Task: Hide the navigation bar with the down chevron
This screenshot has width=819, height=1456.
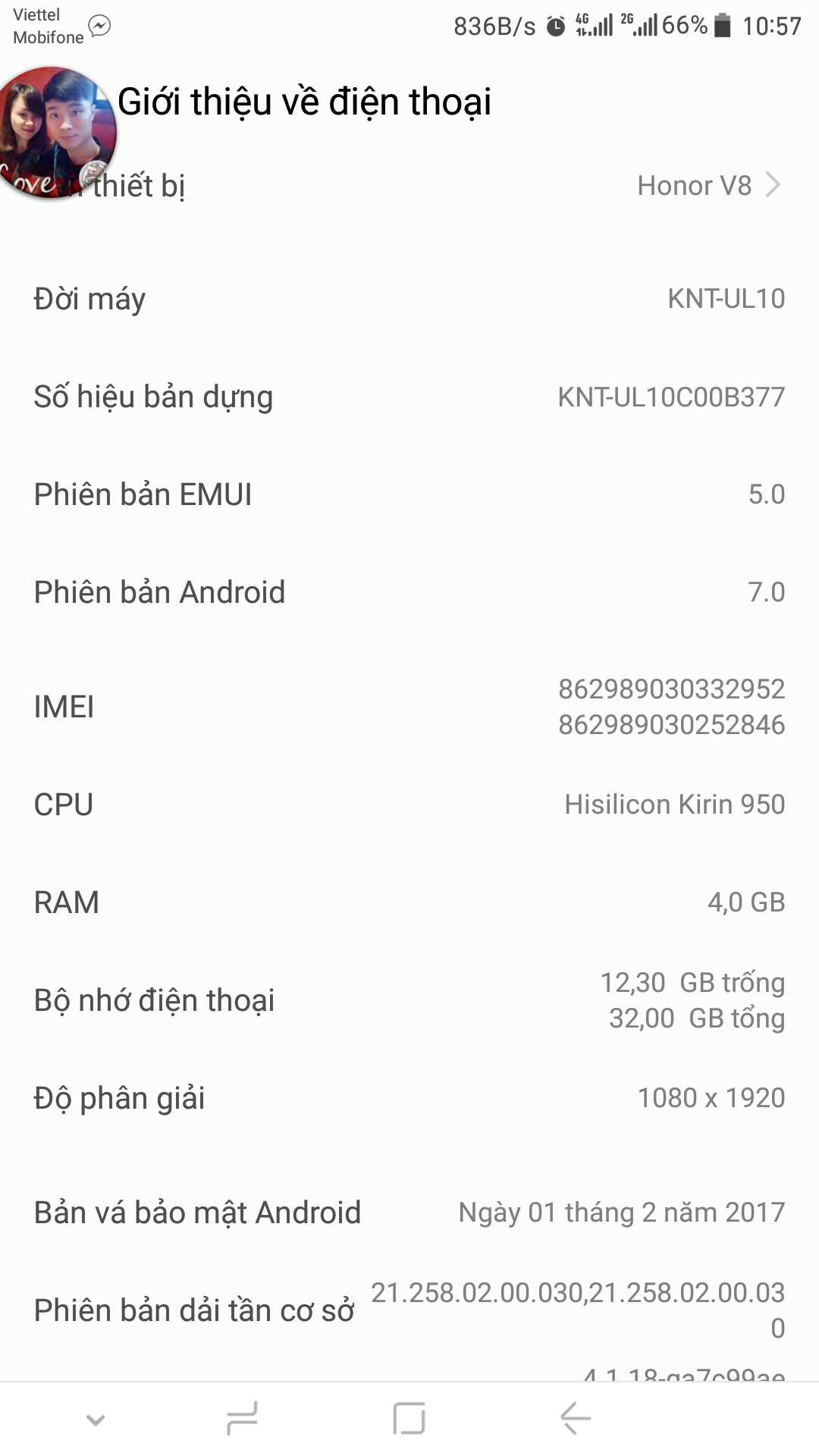Action: coord(96,1420)
